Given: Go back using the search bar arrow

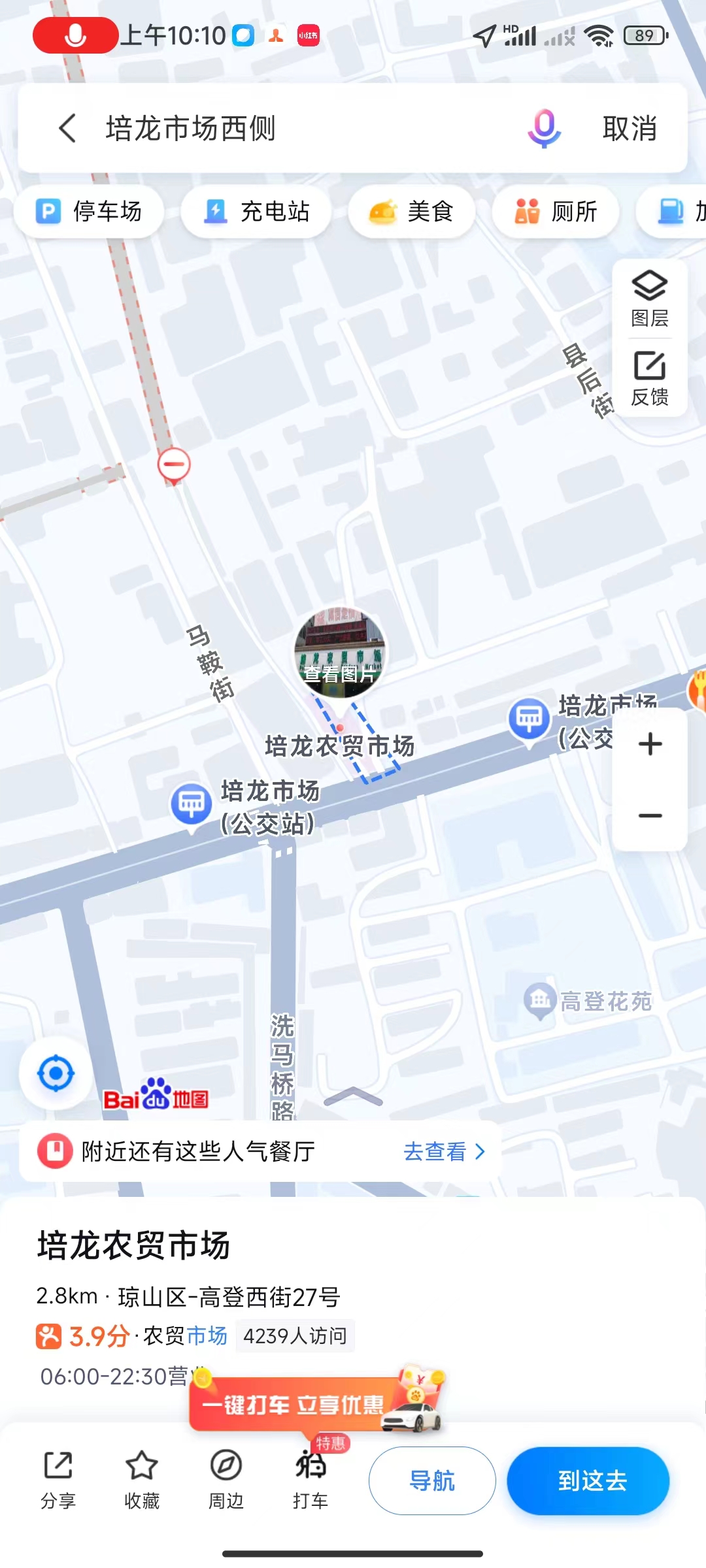Looking at the screenshot, I should pyautogui.click(x=67, y=128).
